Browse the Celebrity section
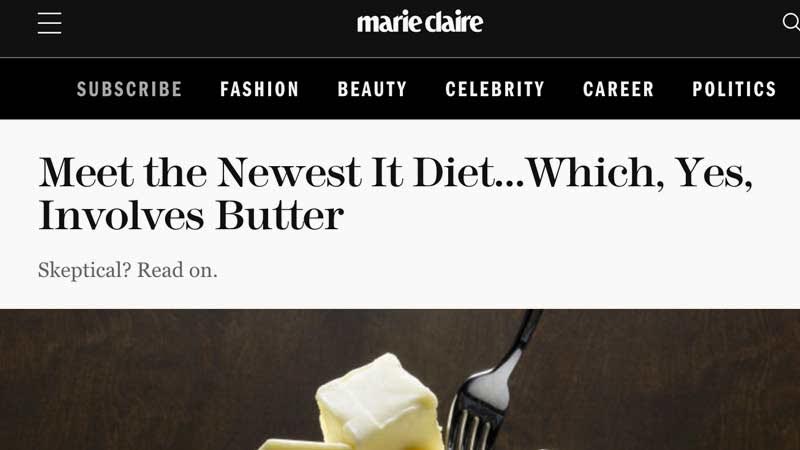The width and height of the screenshot is (800, 450). click(x=495, y=89)
